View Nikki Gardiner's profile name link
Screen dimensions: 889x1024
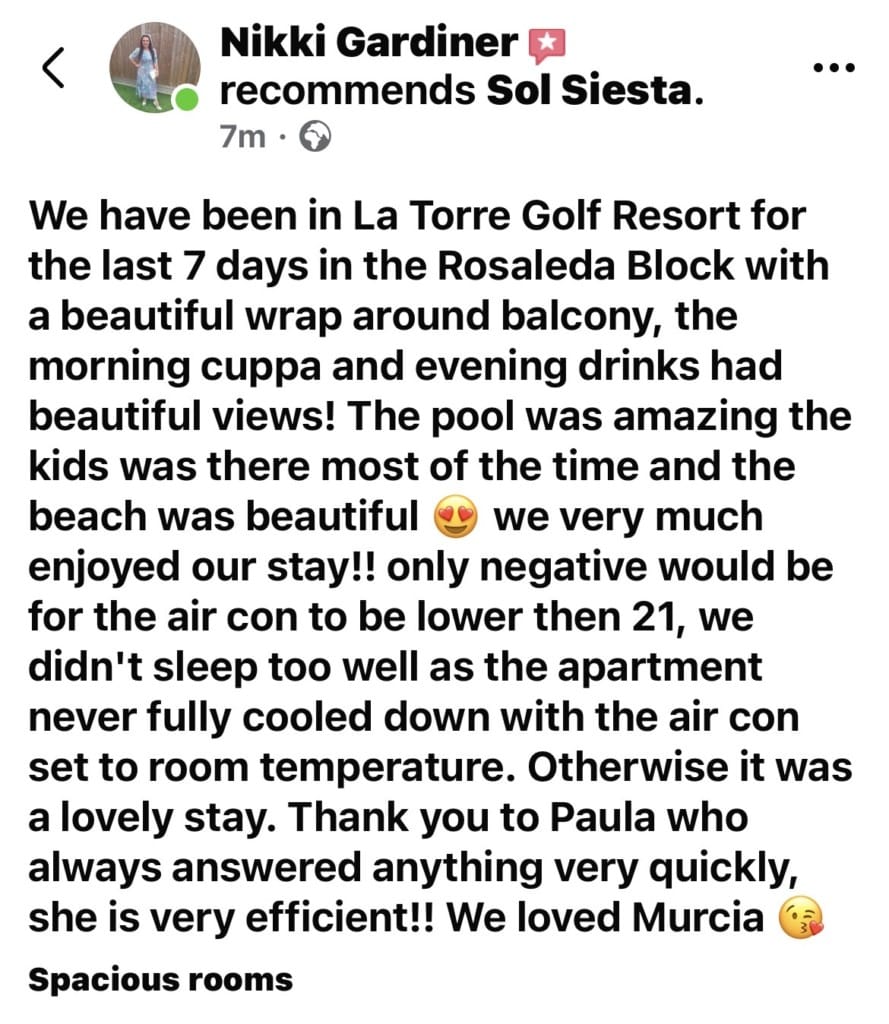coord(370,43)
